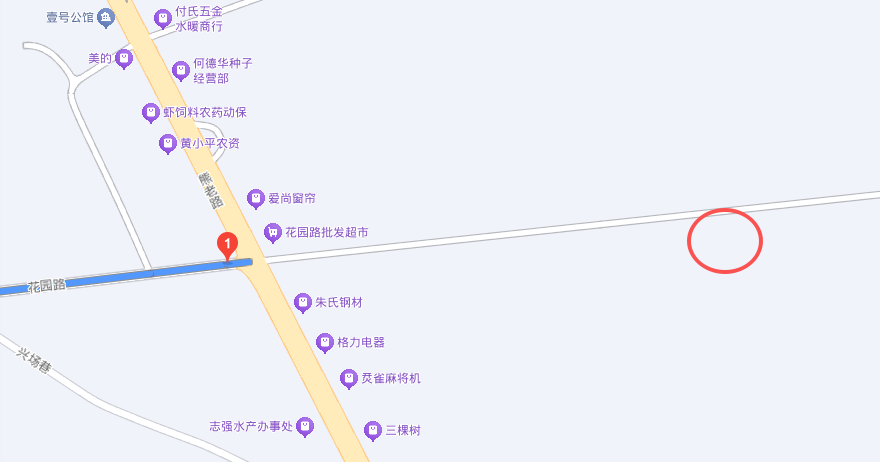
Task: Select the 付氏五金水暖商行 marker
Action: pyautogui.click(x=162, y=18)
